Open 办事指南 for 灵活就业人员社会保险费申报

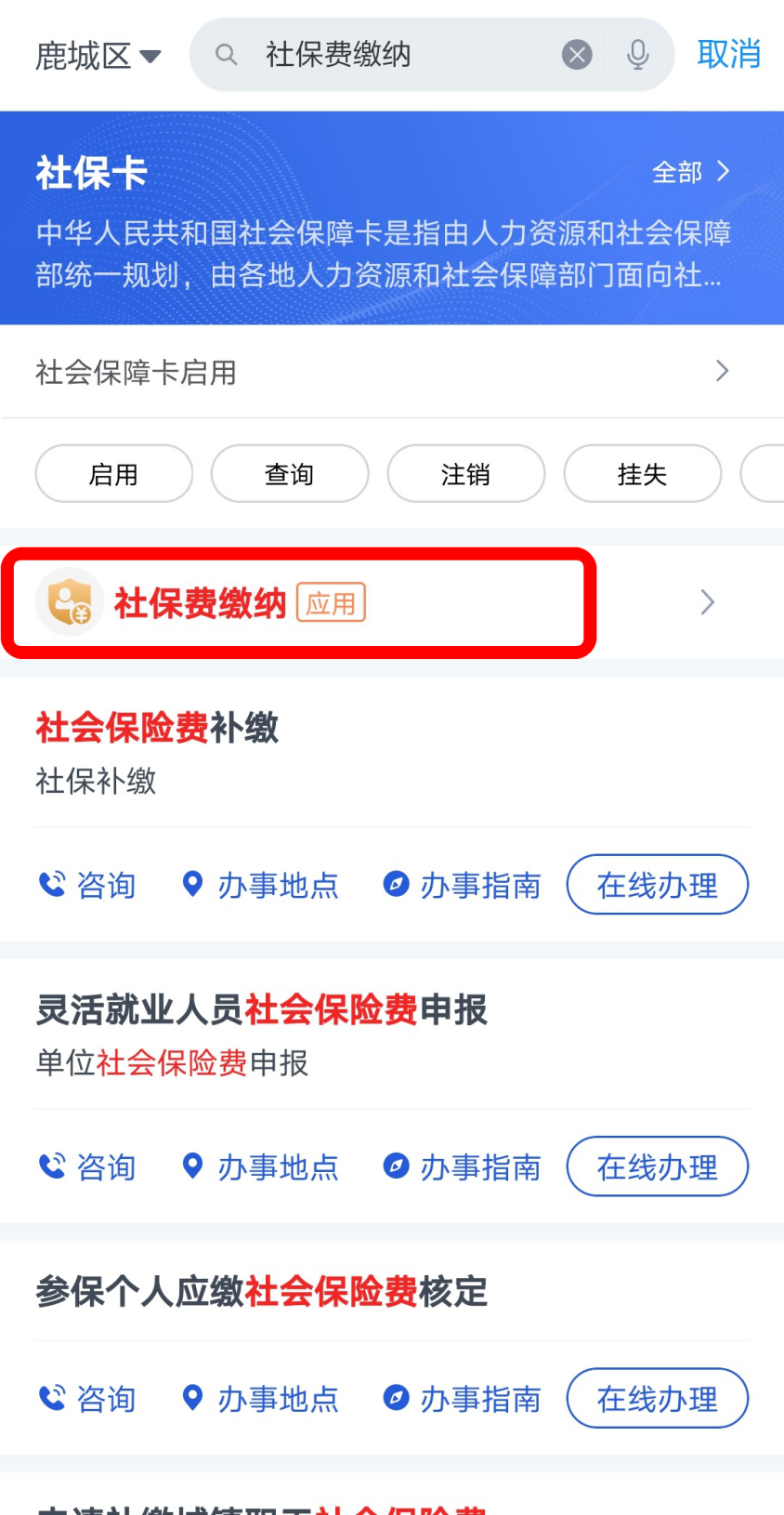(463, 1166)
